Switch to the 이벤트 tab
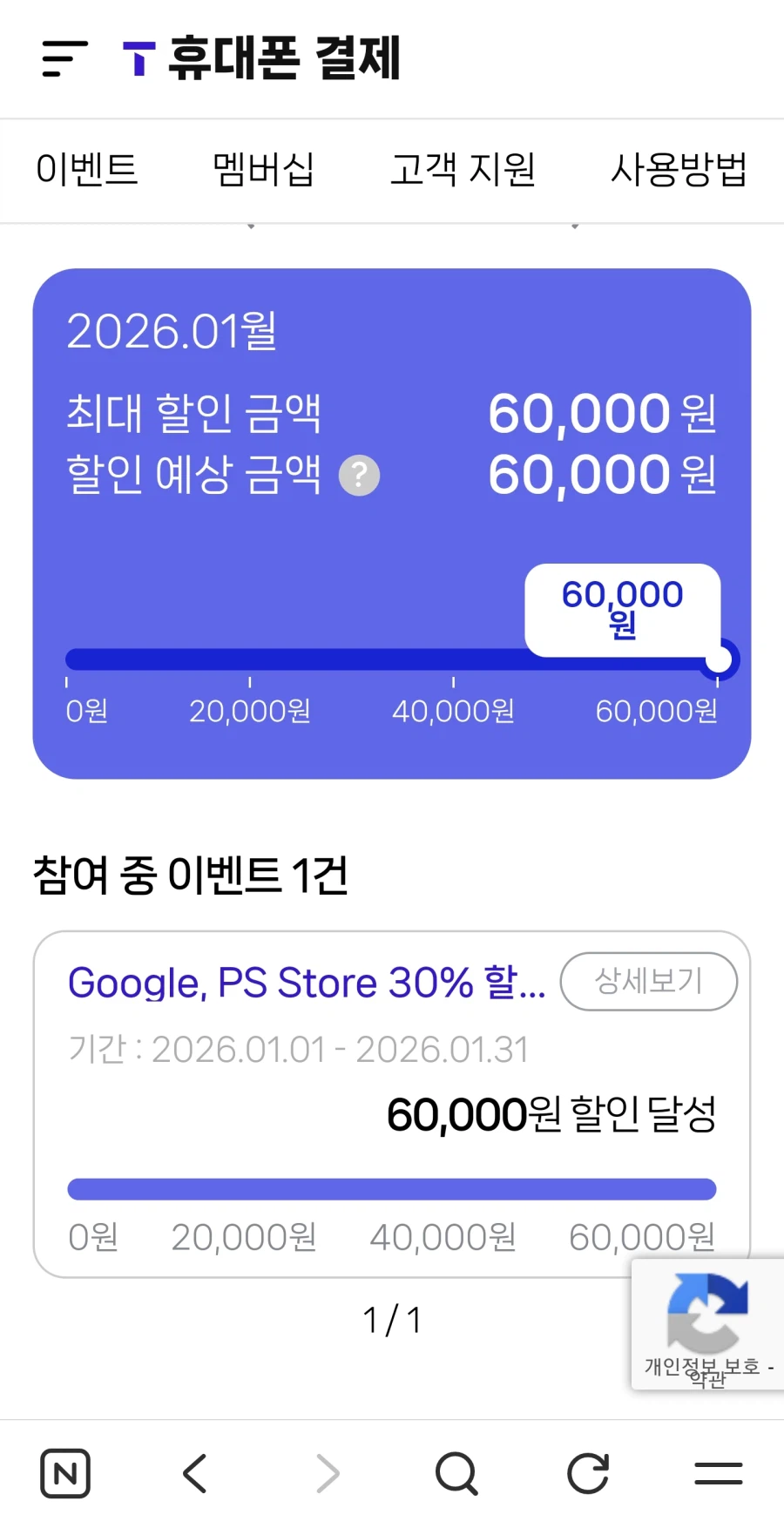 click(x=87, y=170)
